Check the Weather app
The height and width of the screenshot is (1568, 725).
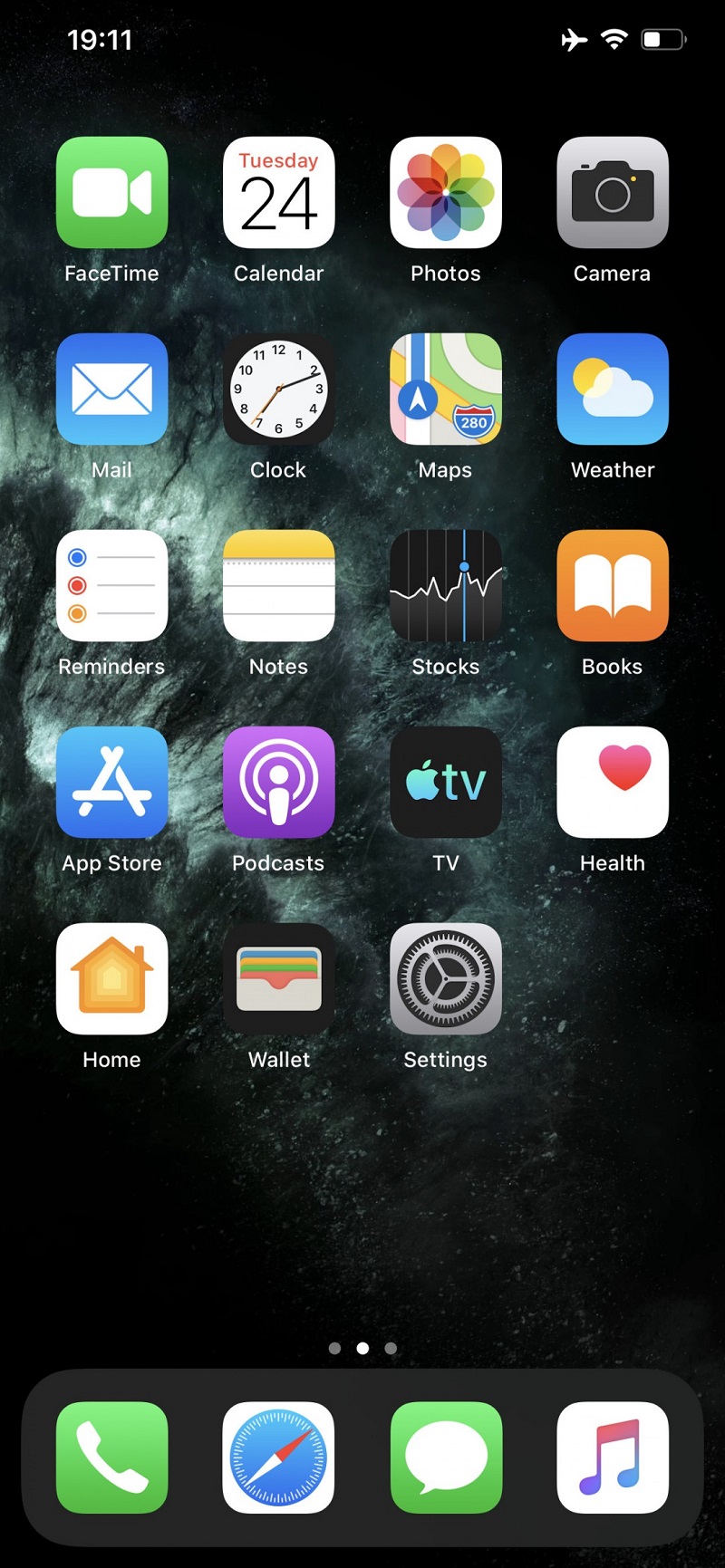click(612, 389)
